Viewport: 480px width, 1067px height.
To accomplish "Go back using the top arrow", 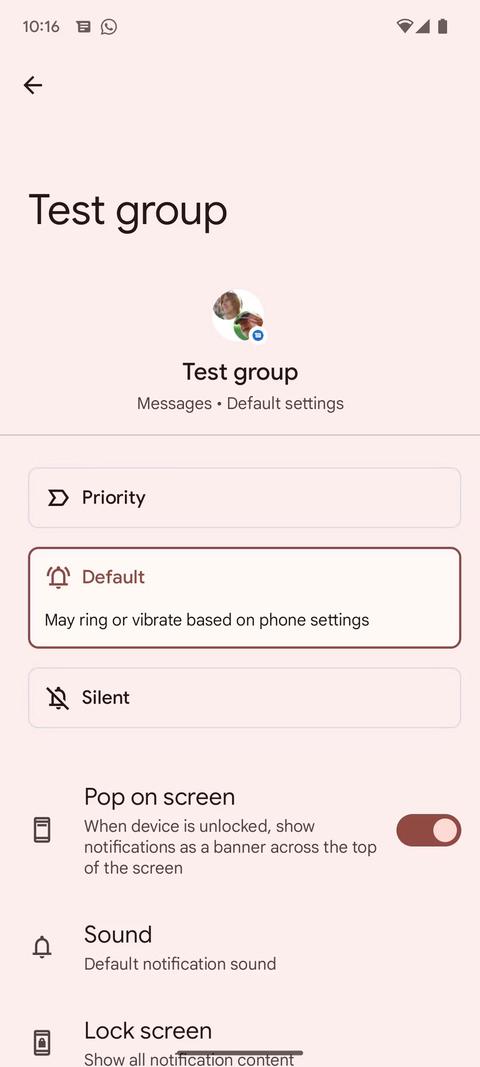I will [33, 85].
